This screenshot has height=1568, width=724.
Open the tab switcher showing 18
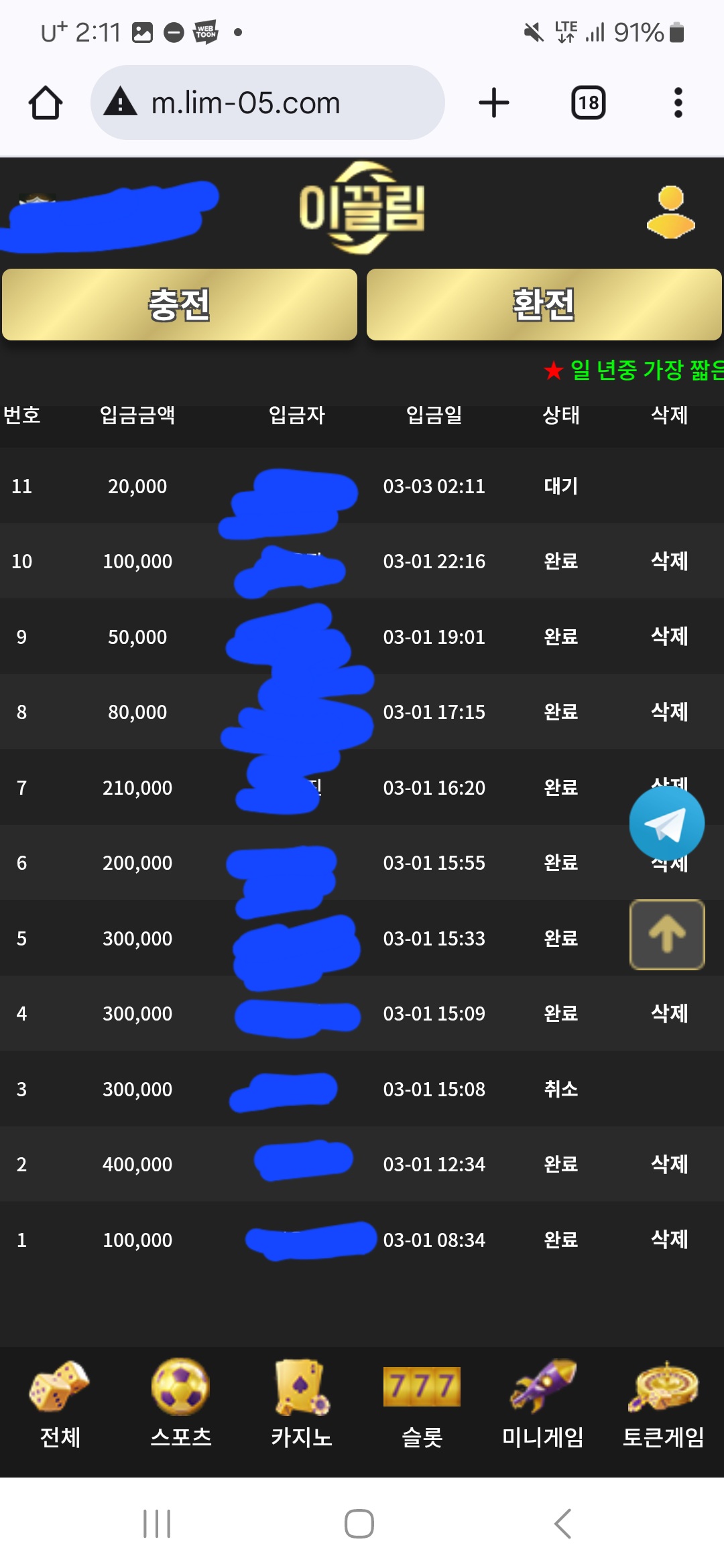click(x=588, y=103)
